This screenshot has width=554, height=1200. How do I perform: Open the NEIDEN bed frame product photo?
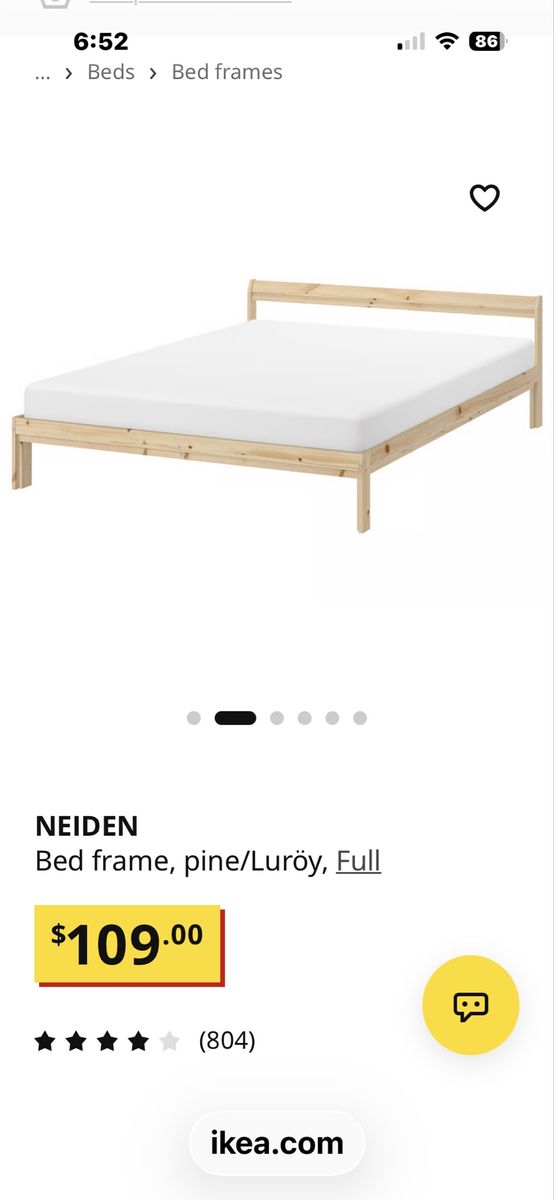(x=277, y=405)
